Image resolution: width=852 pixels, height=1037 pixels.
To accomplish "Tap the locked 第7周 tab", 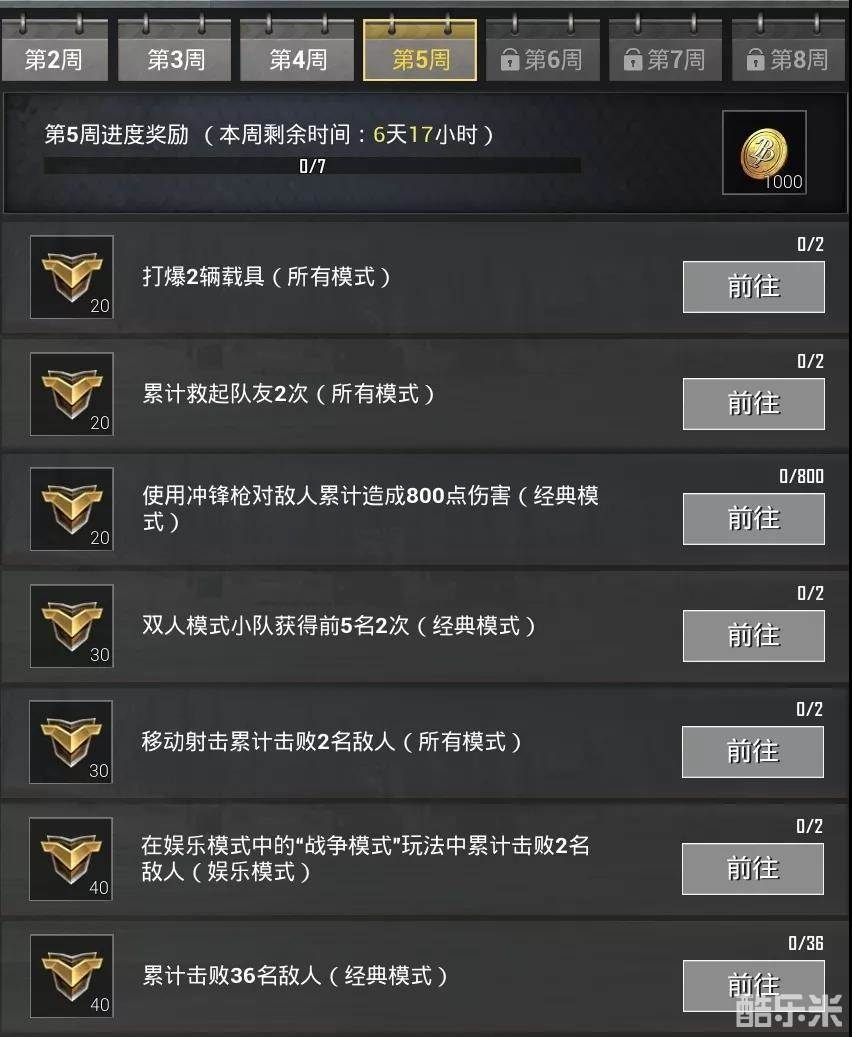I will click(664, 59).
